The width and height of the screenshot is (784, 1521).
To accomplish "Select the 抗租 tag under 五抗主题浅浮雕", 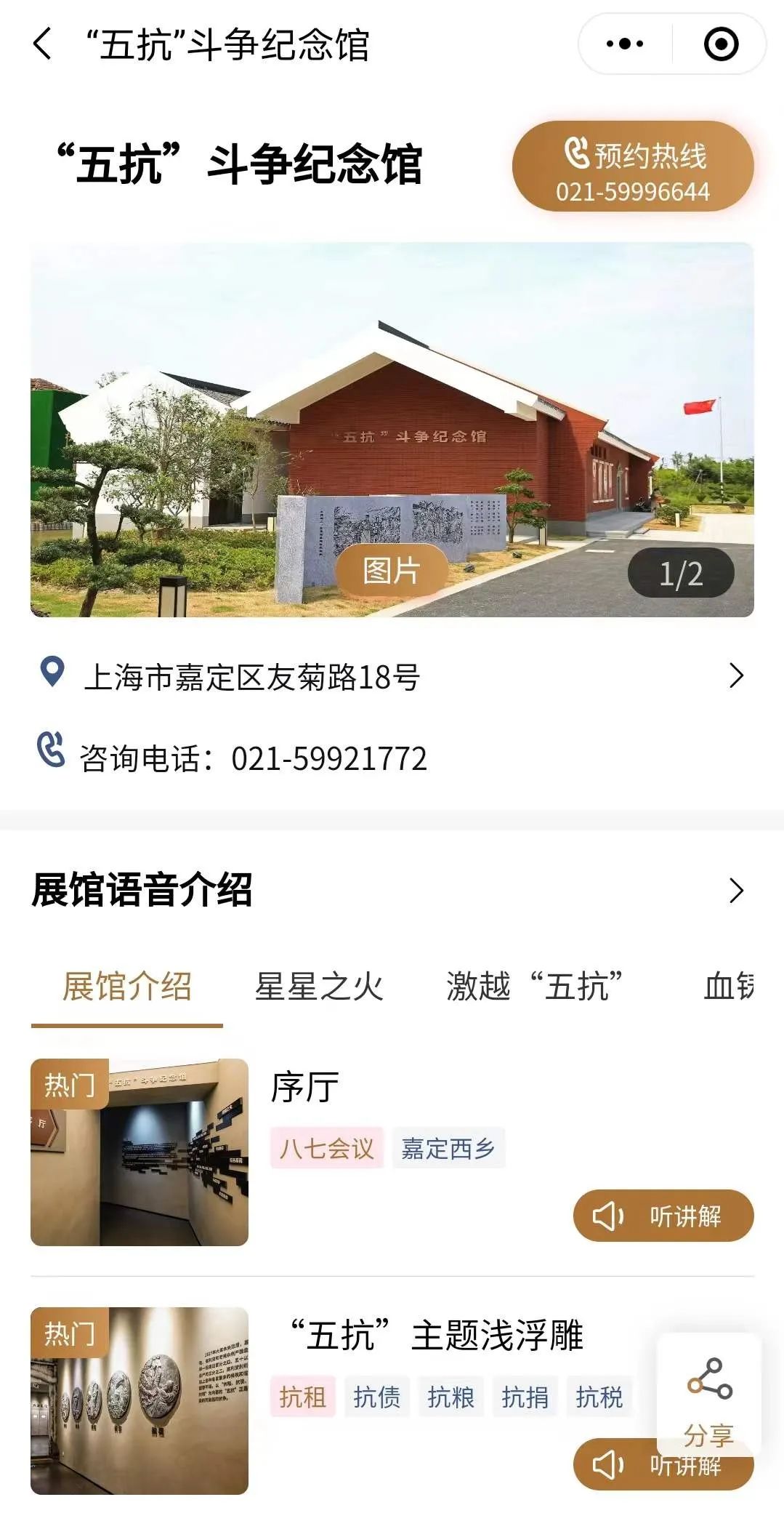I will 304,1397.
